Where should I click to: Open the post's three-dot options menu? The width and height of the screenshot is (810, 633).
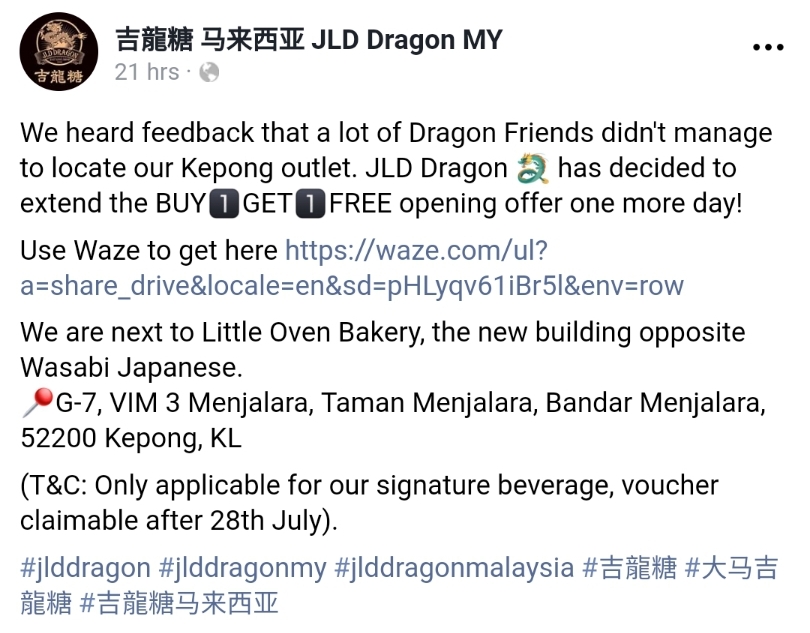(x=768, y=47)
